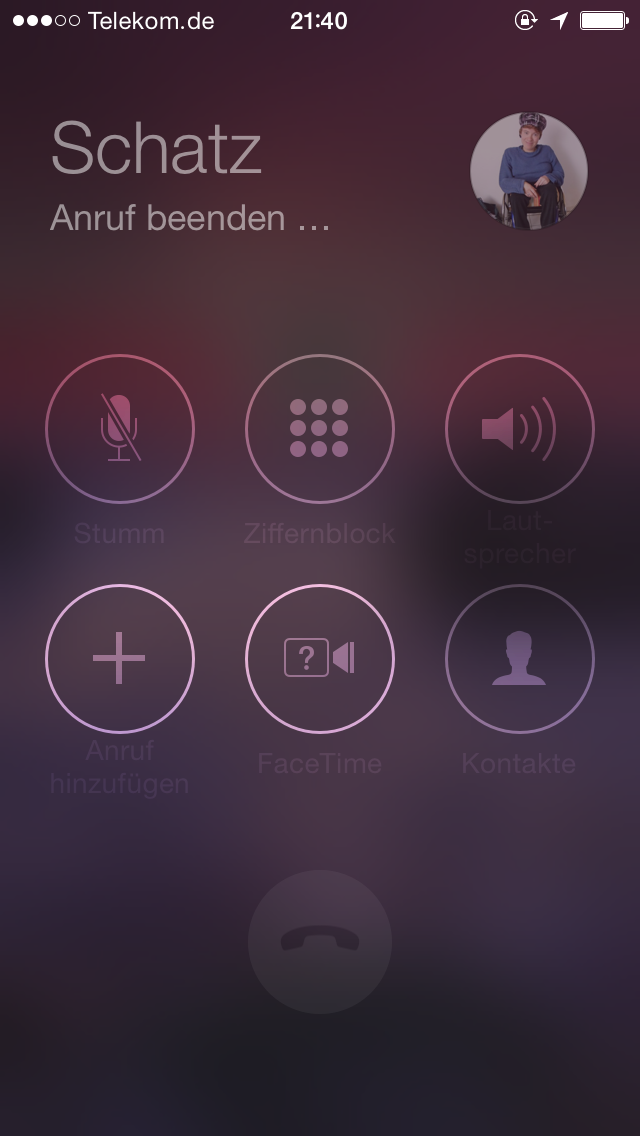
Task: Open the Ziffernblock keypad
Action: pyautogui.click(x=319, y=429)
